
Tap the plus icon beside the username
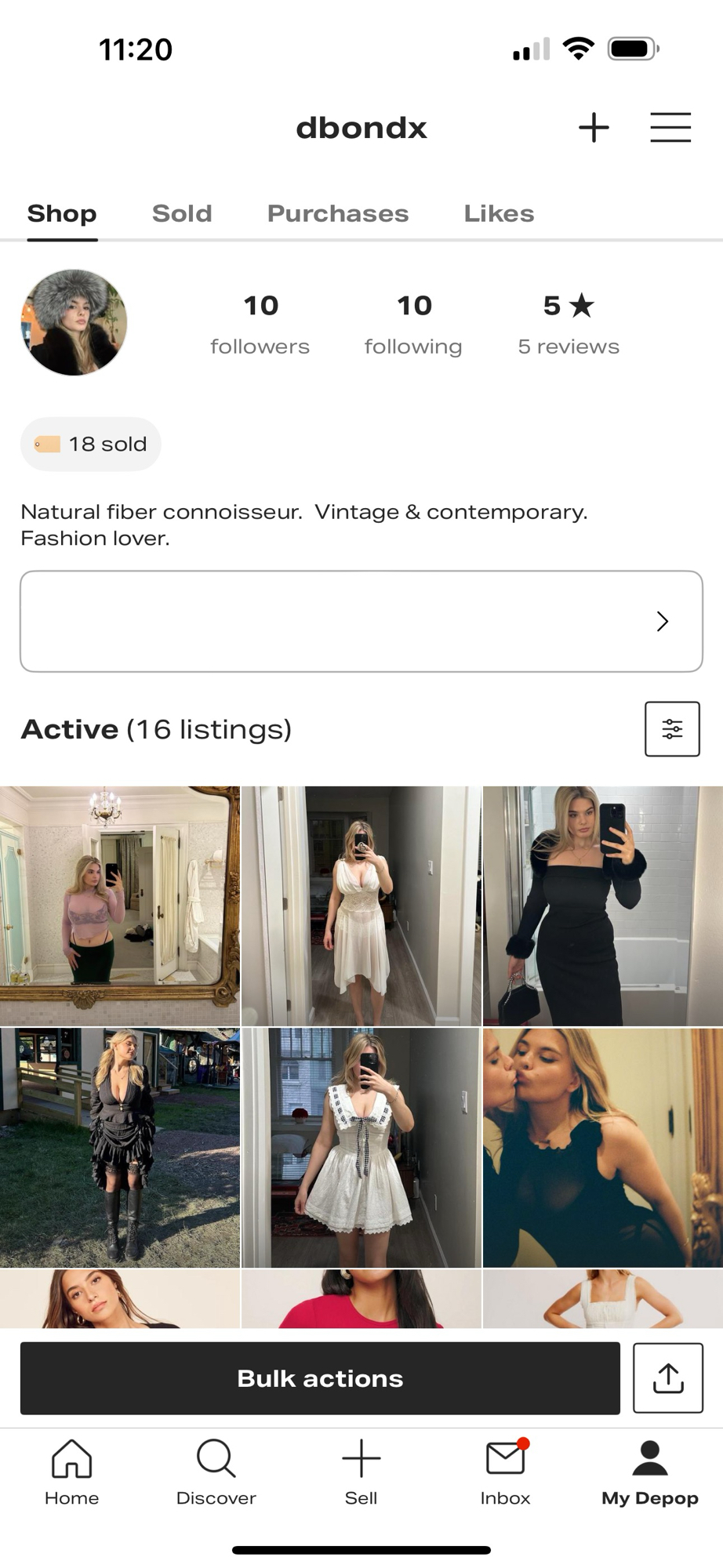(594, 127)
